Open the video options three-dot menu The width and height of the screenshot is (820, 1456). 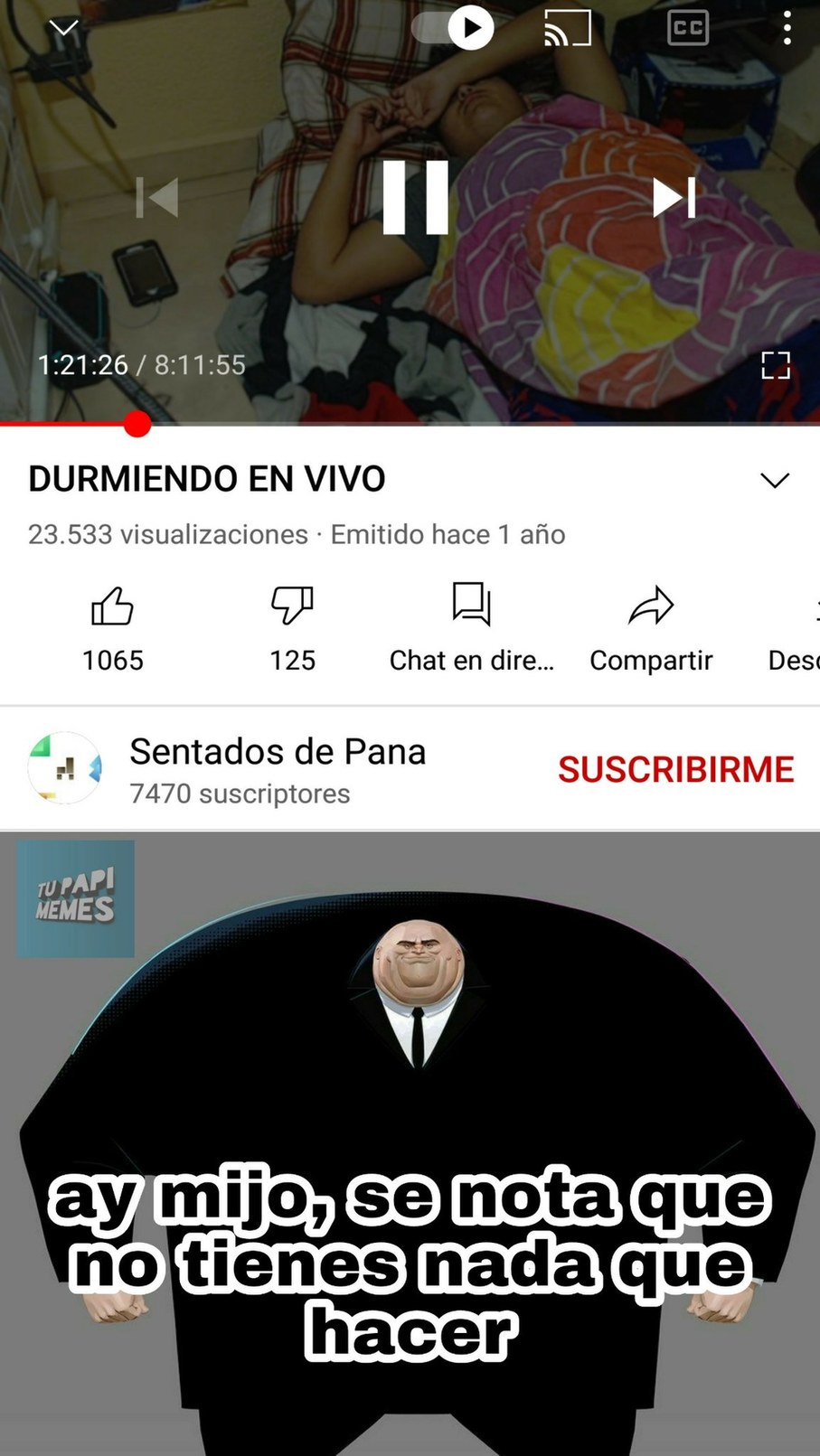click(788, 27)
